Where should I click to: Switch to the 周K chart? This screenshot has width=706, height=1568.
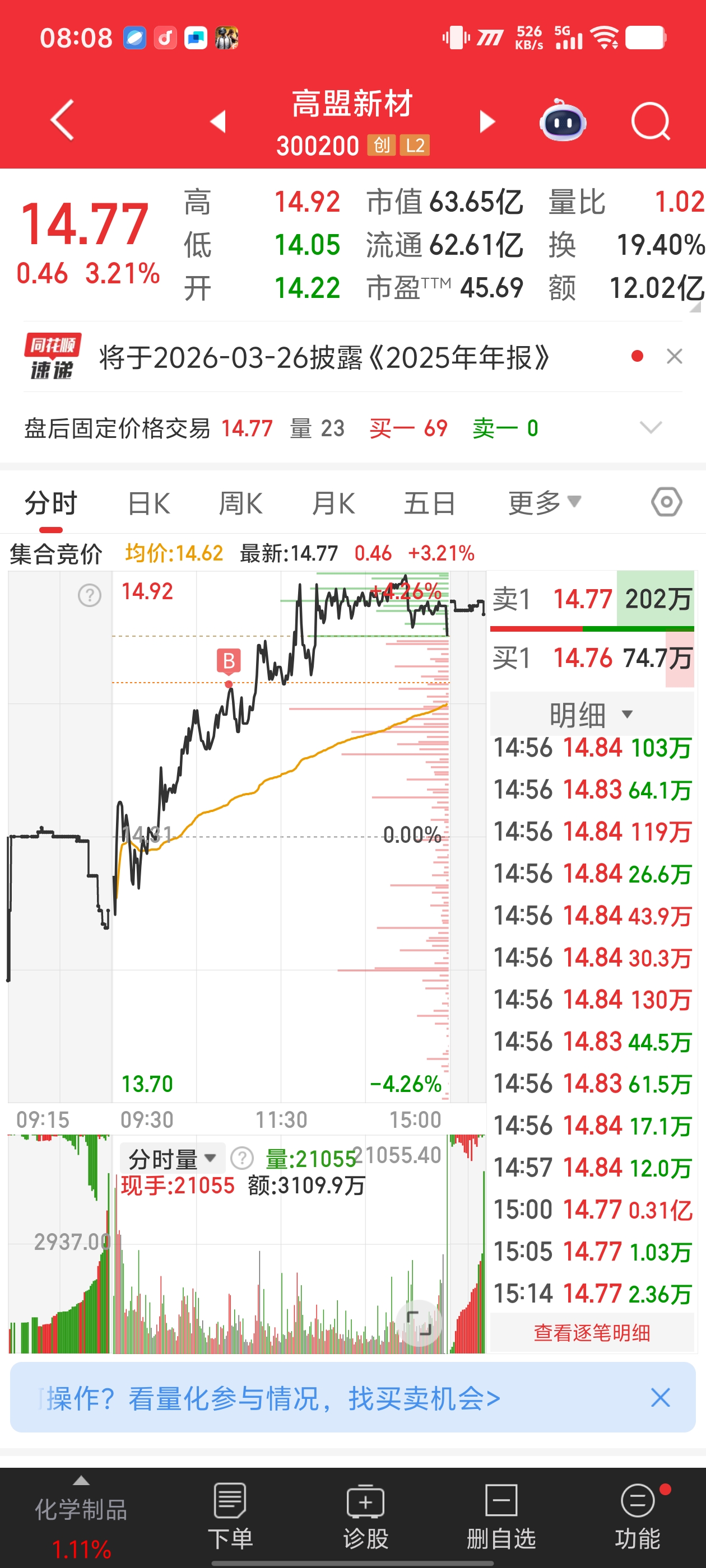click(240, 503)
